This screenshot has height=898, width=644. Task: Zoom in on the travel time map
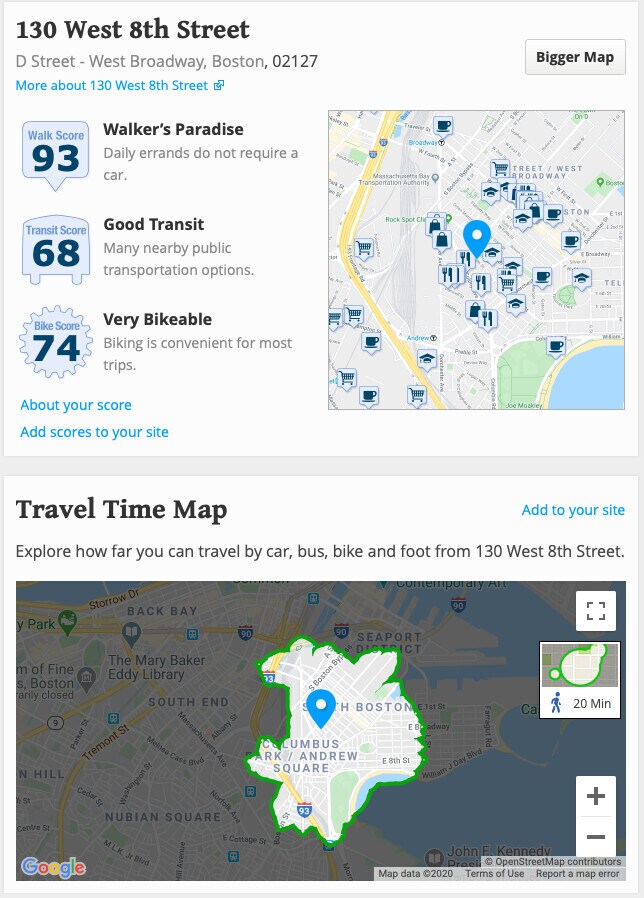click(x=596, y=797)
